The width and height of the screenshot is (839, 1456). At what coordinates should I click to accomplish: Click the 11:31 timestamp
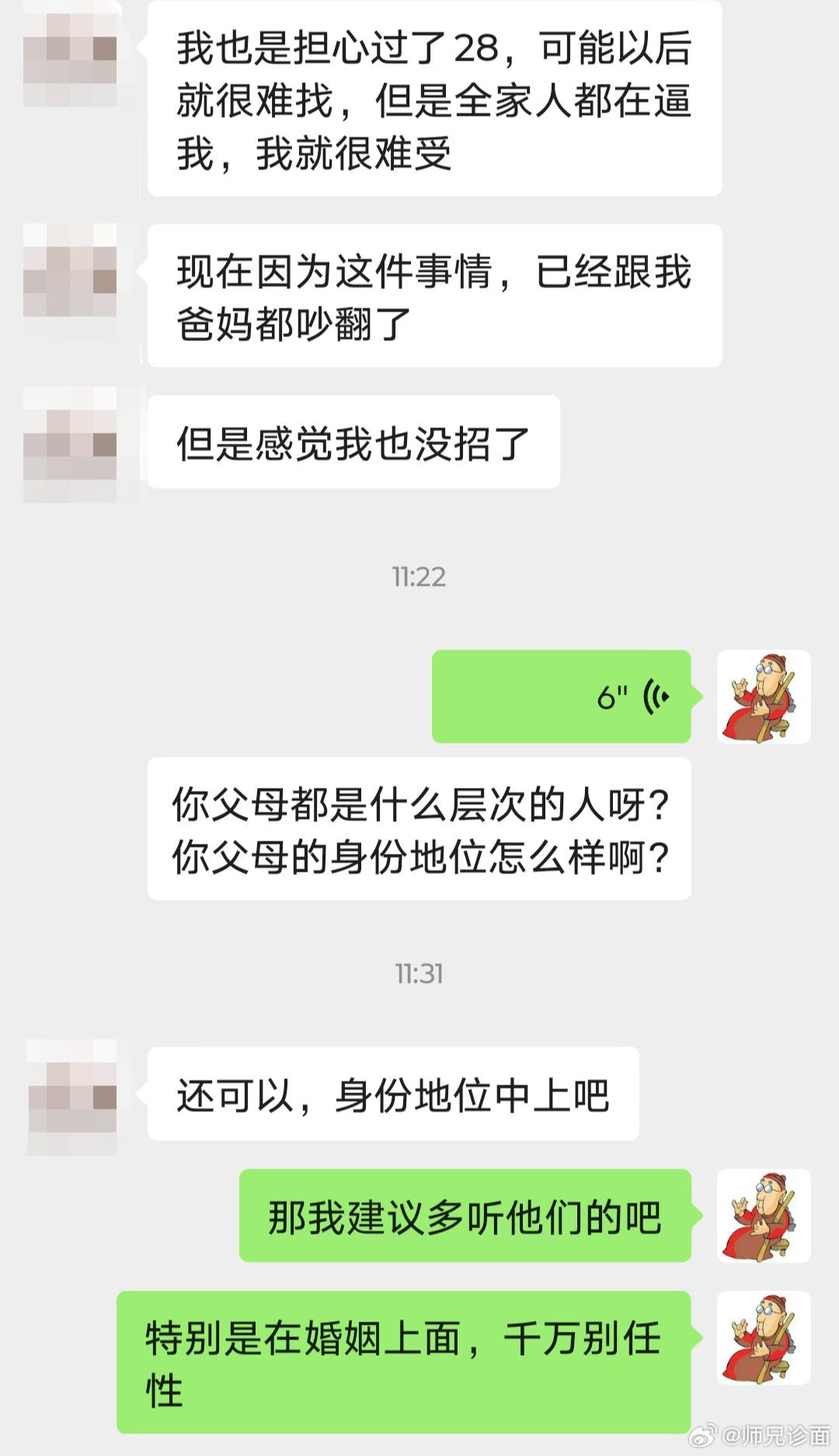click(x=418, y=973)
